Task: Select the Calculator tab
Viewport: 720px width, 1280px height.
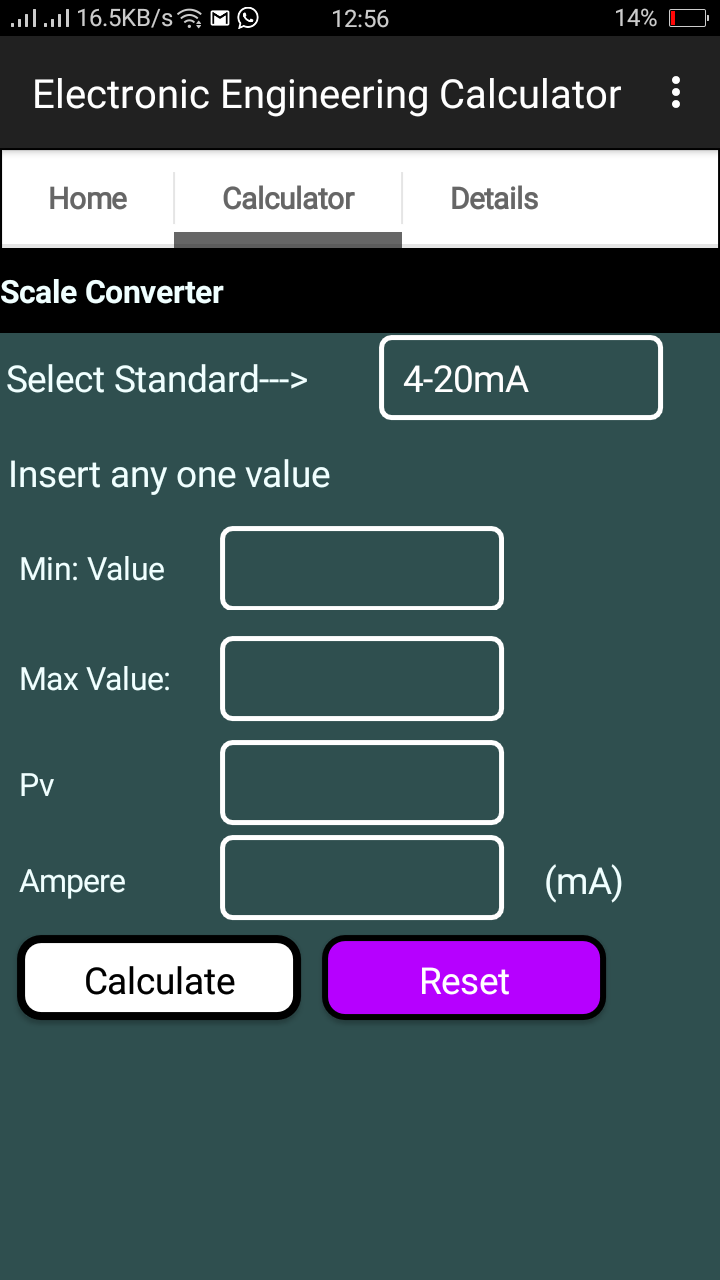Action: (288, 198)
